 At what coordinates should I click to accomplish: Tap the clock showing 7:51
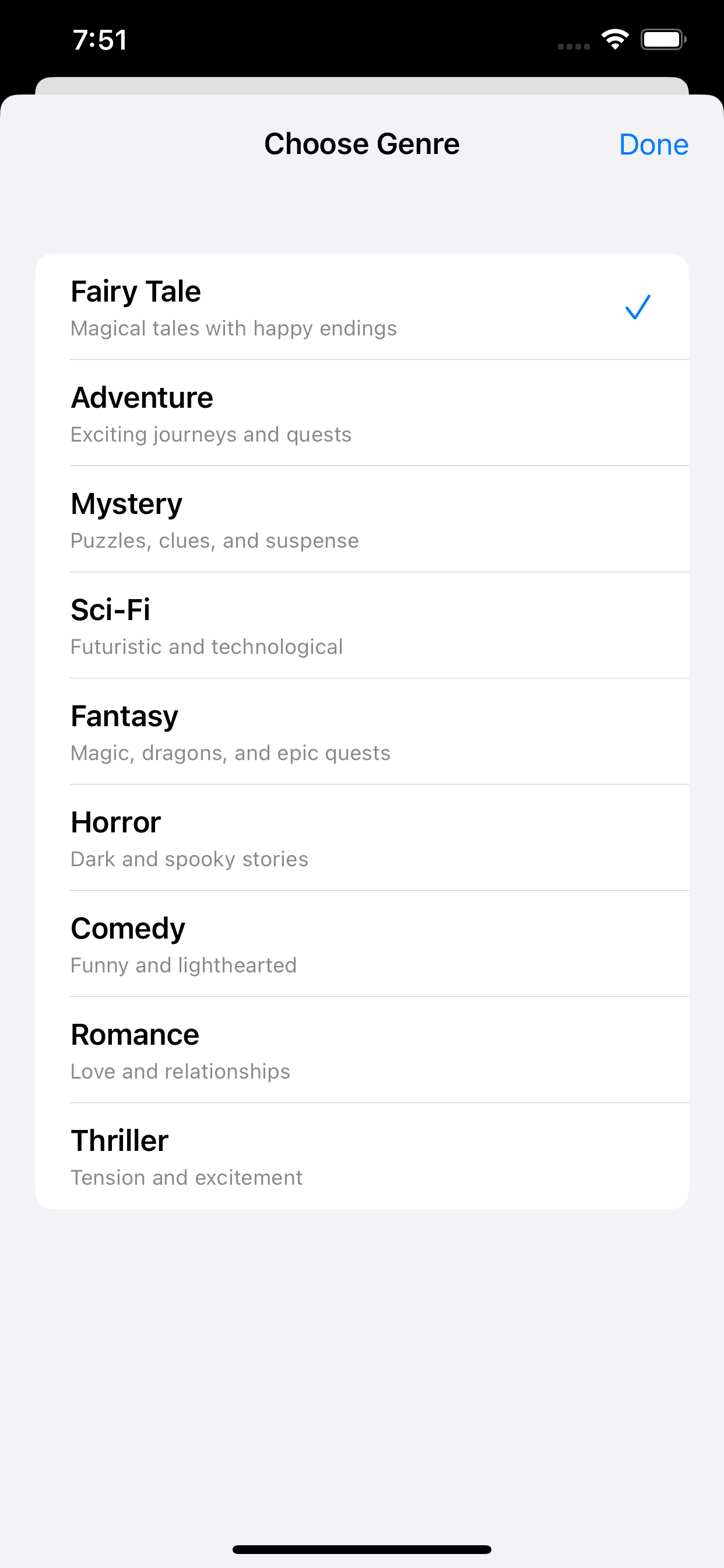click(101, 39)
